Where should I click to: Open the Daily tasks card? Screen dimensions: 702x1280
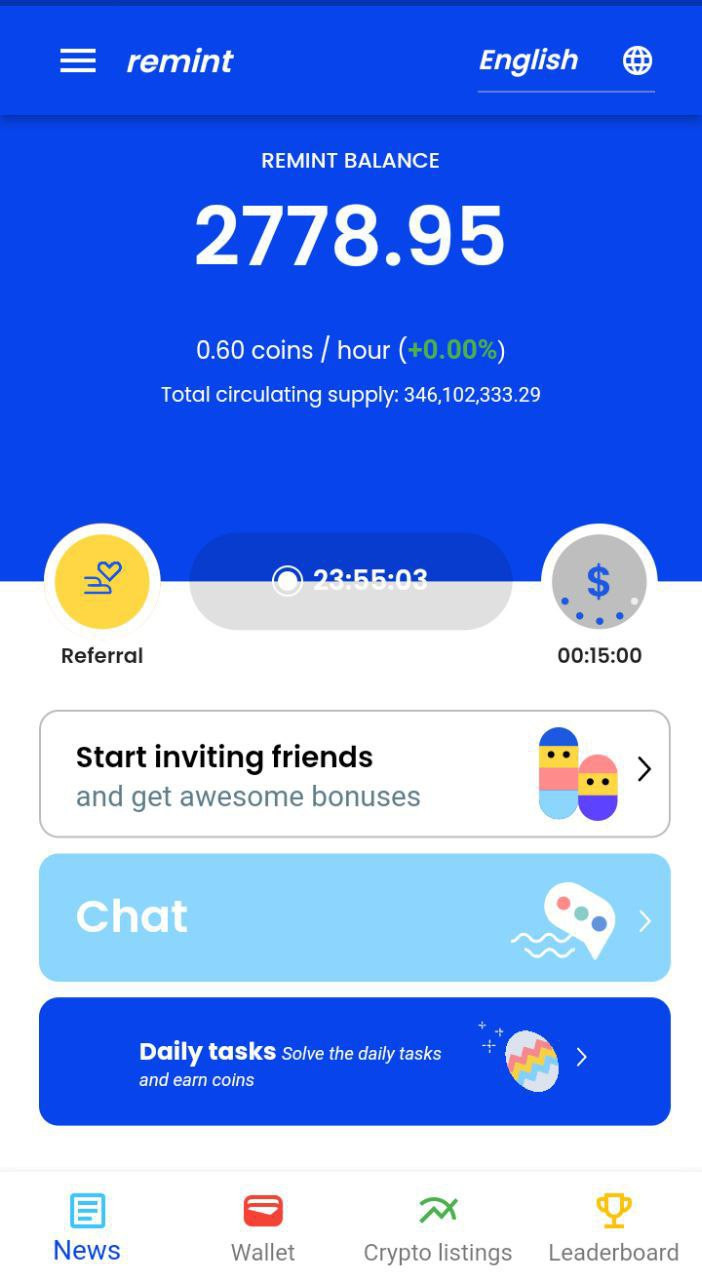pyautogui.click(x=355, y=1061)
